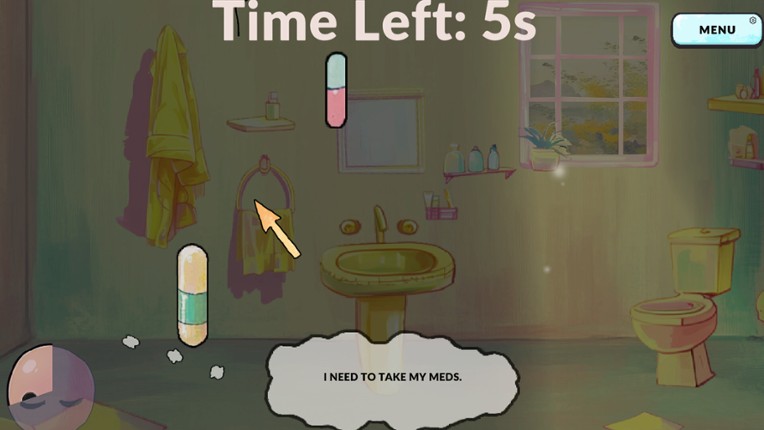Tap the blue and pink pill capsule
The width and height of the screenshot is (764, 430).
337,90
